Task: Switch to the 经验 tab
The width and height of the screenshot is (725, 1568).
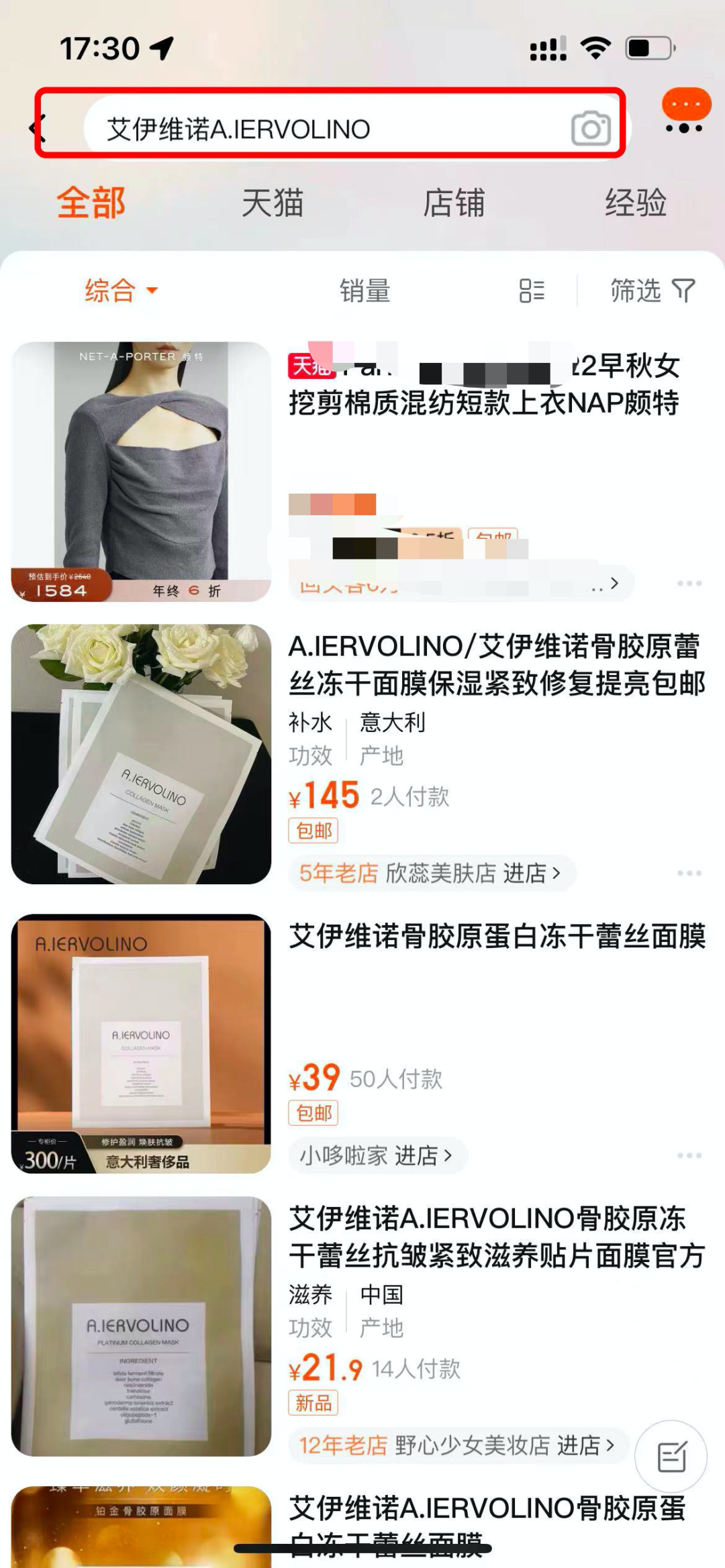Action: pos(635,203)
